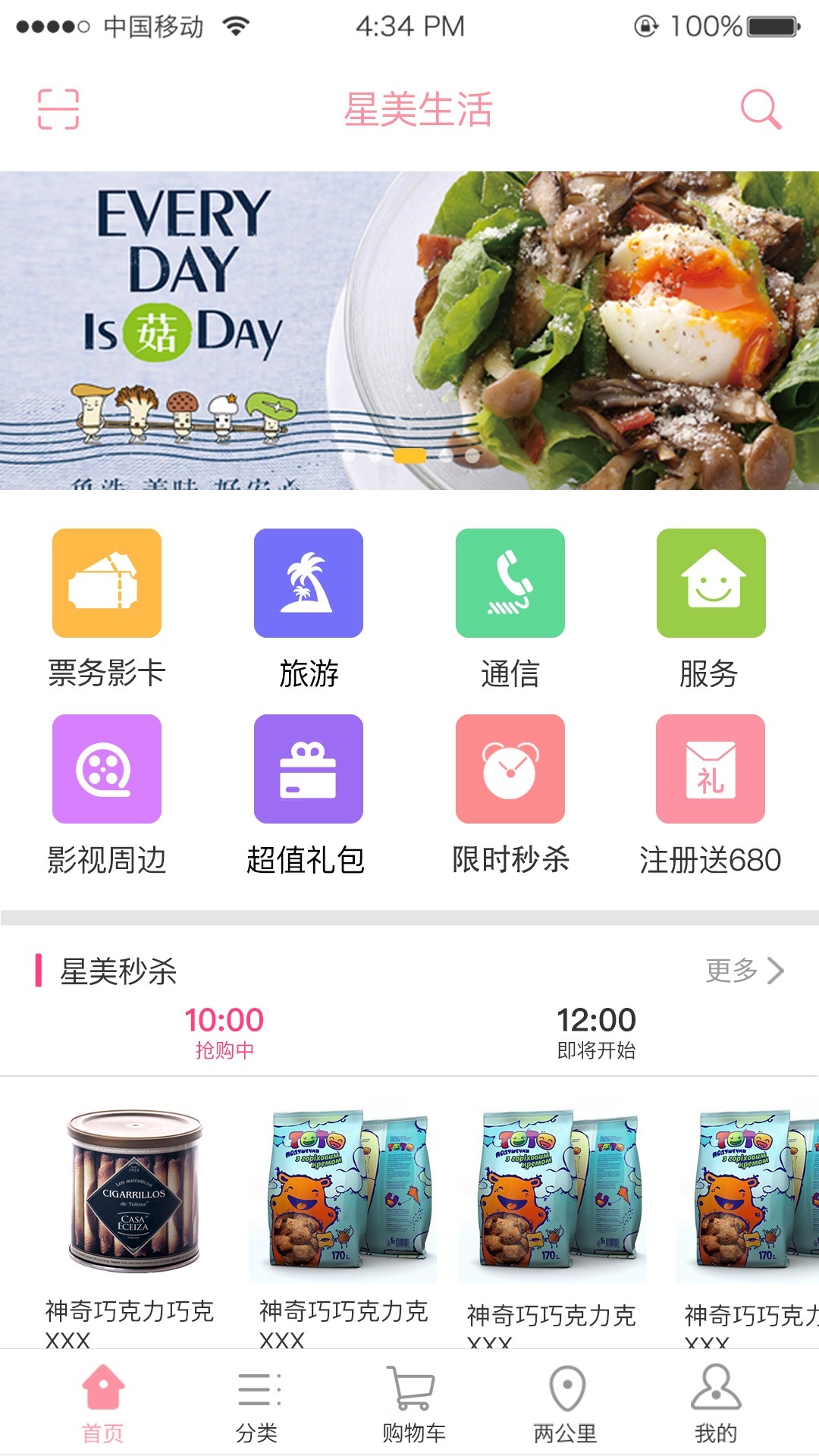This screenshot has width=819, height=1456.
Task: Open the scan code icon
Action: point(58,109)
